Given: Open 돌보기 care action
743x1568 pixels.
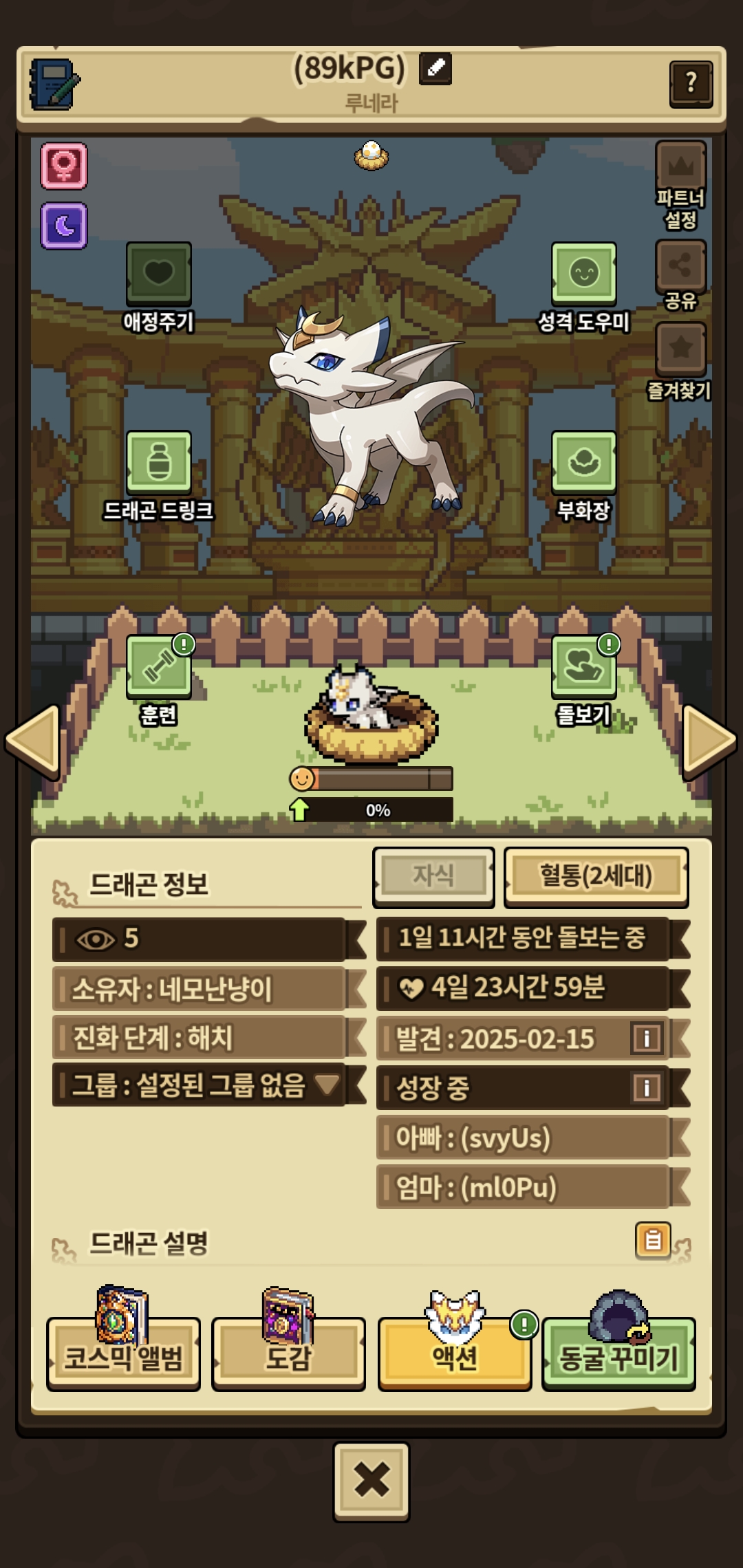Looking at the screenshot, I should (583, 667).
